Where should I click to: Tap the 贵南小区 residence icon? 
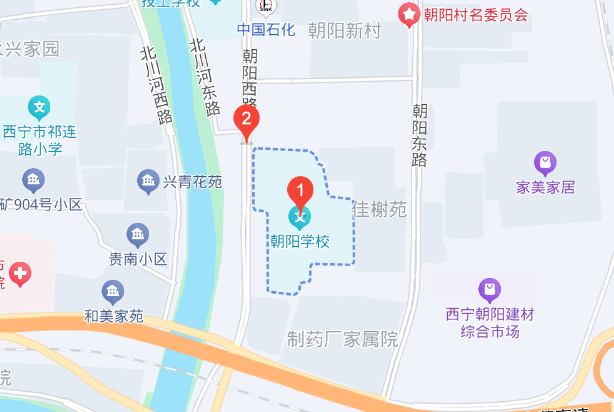click(x=137, y=235)
